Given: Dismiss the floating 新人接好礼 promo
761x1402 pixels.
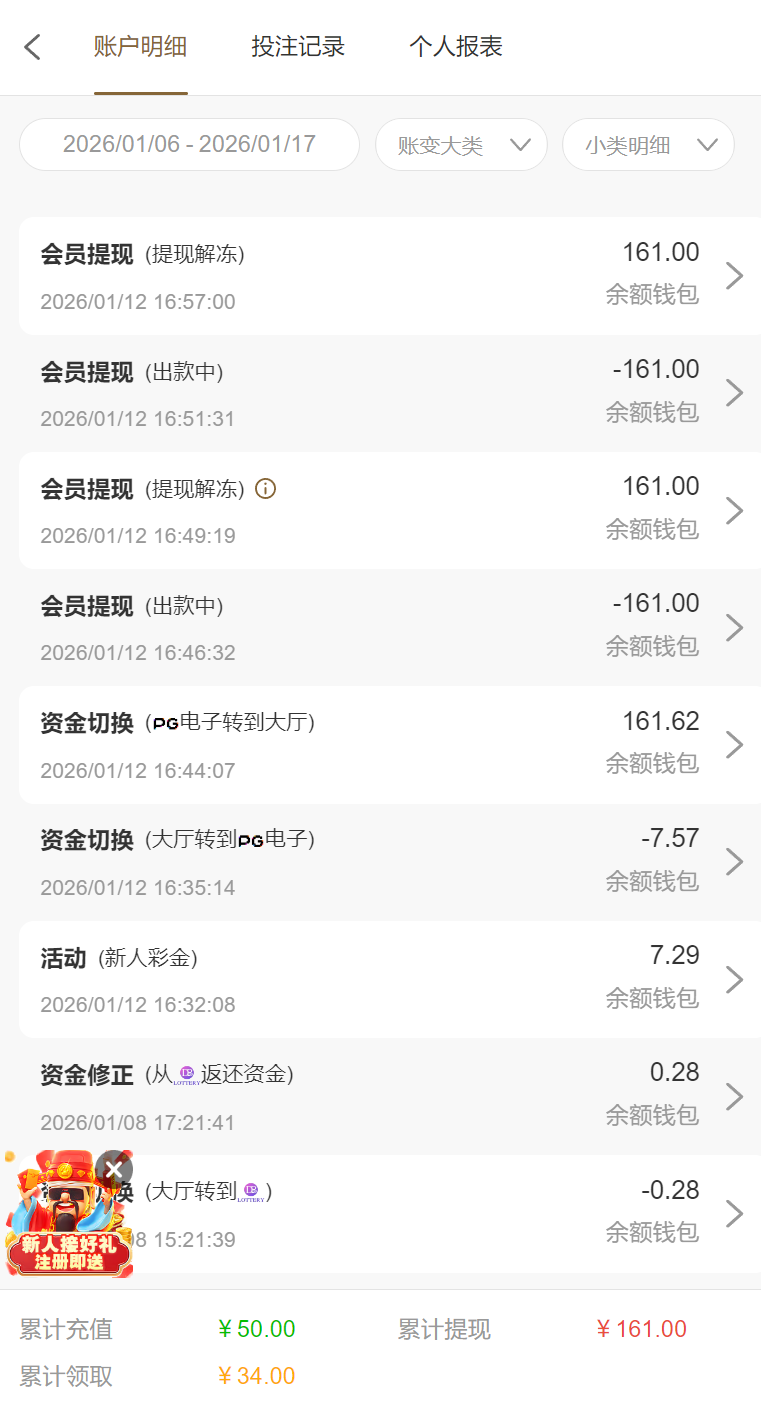Looking at the screenshot, I should pos(114,1169).
